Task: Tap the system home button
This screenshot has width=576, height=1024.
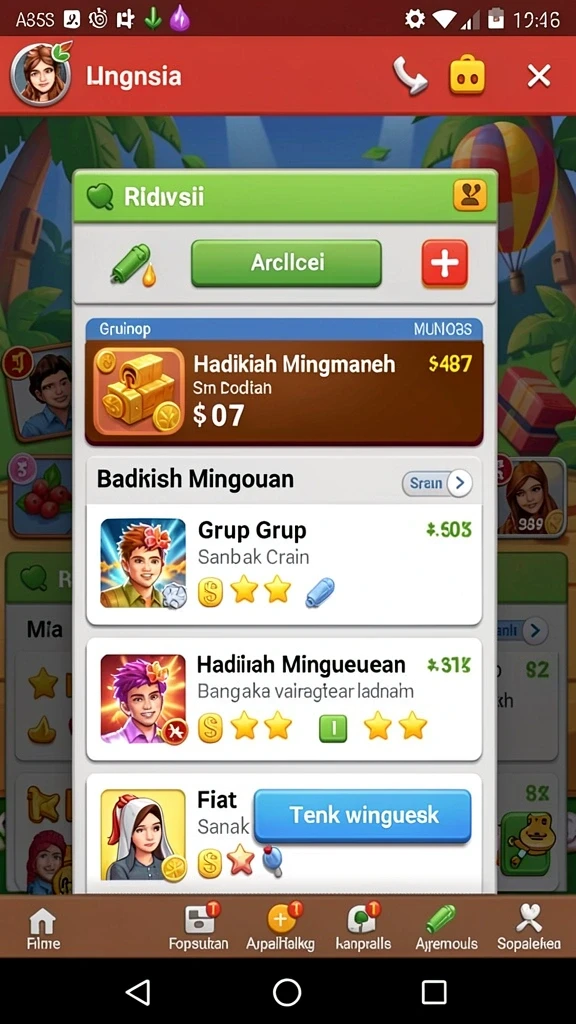Action: pyautogui.click(x=287, y=992)
